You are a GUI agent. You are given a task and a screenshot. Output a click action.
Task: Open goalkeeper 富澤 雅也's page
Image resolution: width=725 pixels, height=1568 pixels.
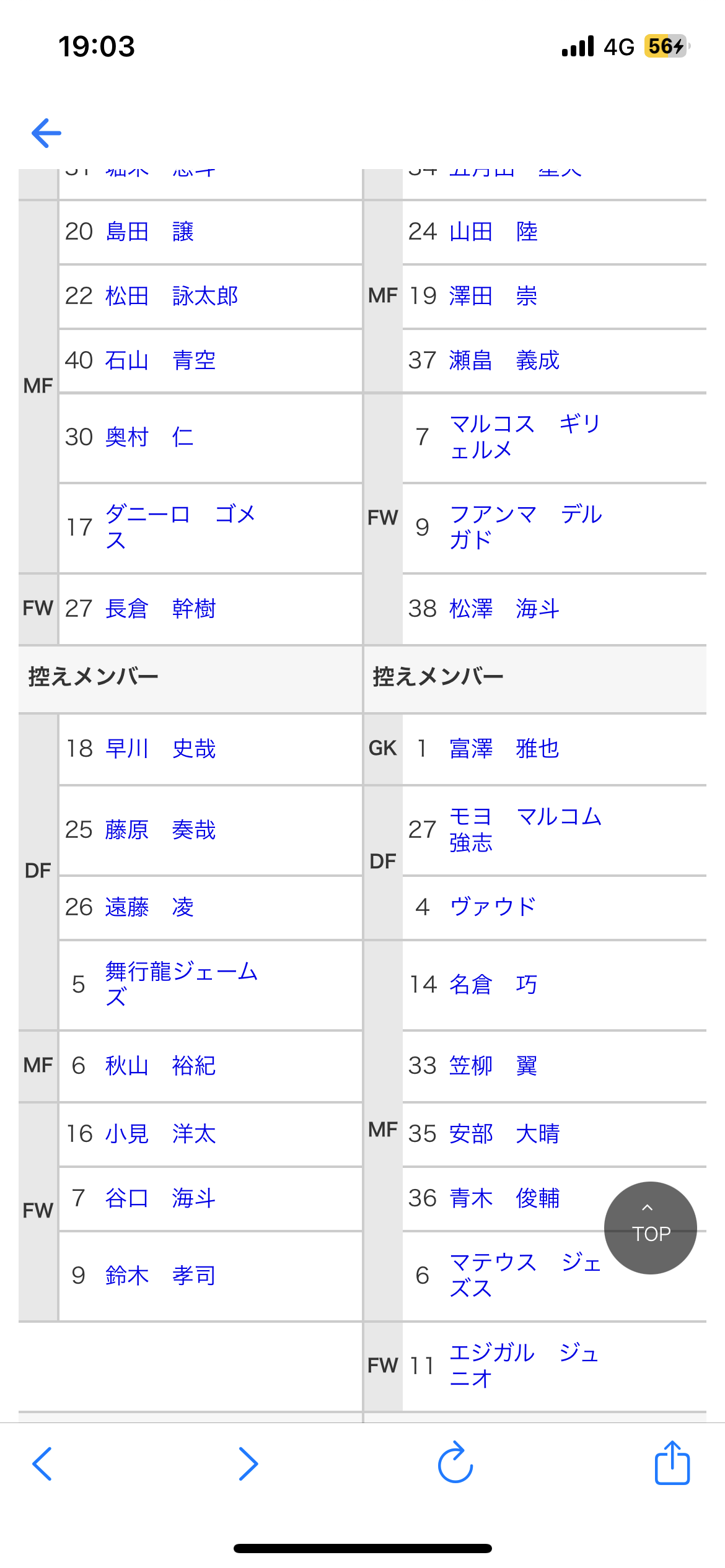(x=504, y=749)
